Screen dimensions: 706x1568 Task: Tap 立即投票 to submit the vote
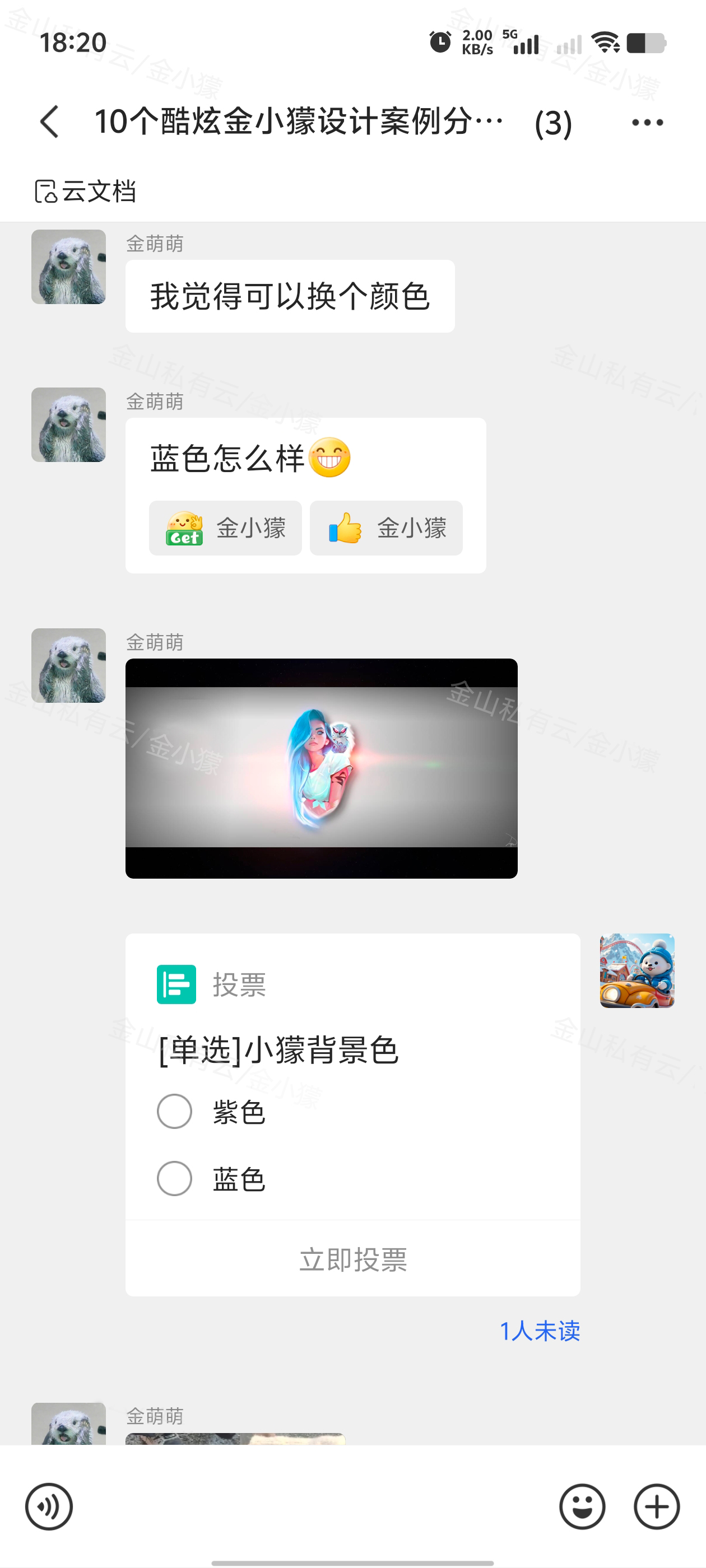(352, 1259)
